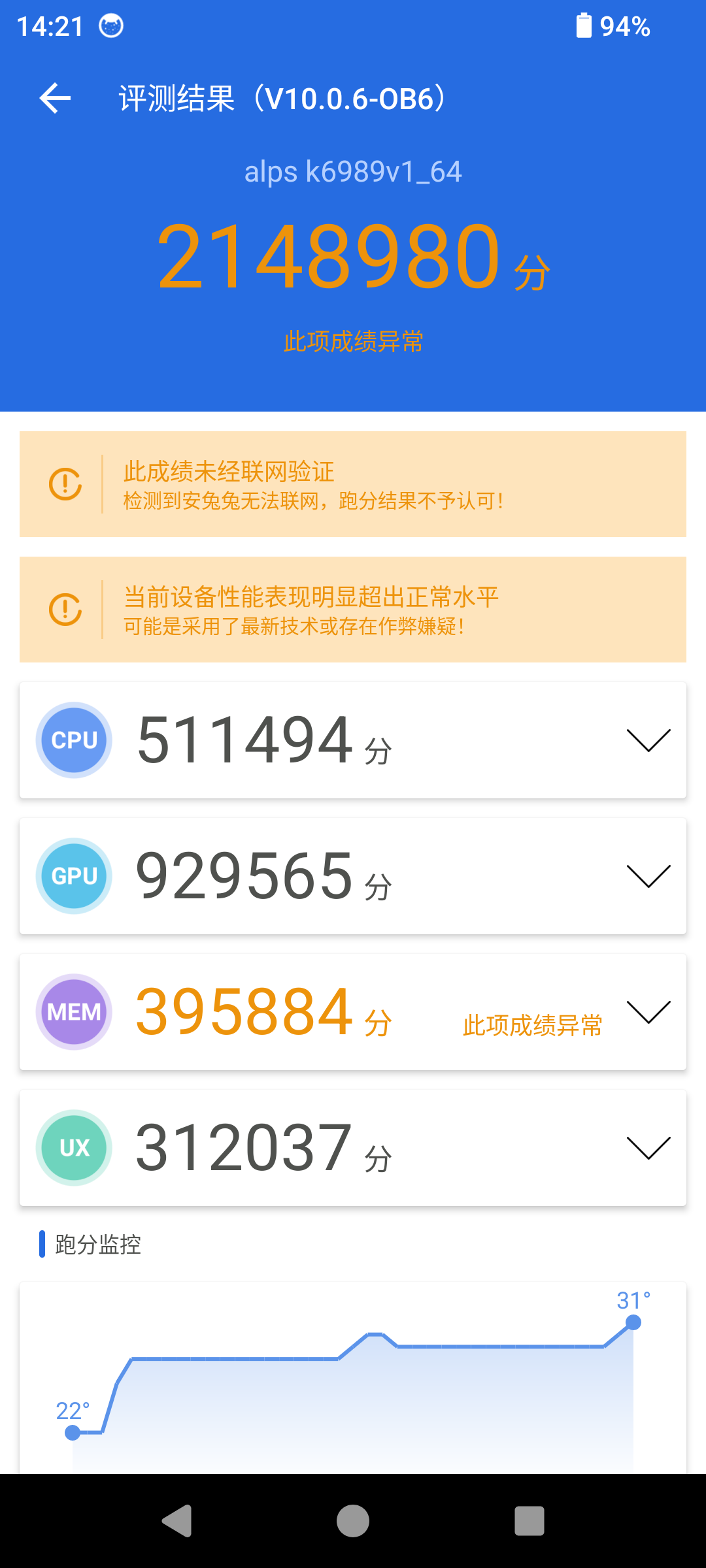The image size is (706, 1568).
Task: Tap the system home button
Action: (x=353, y=1521)
